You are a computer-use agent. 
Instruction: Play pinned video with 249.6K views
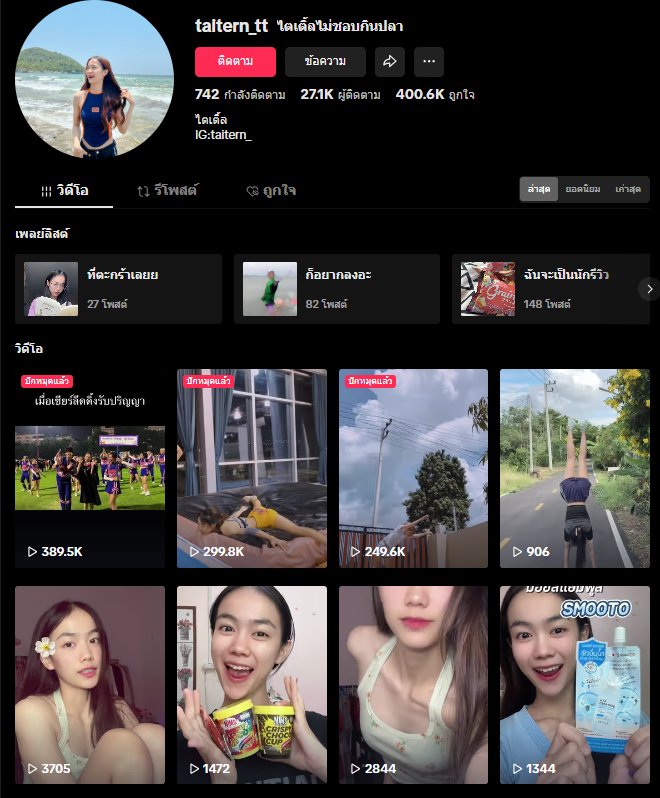pos(413,468)
